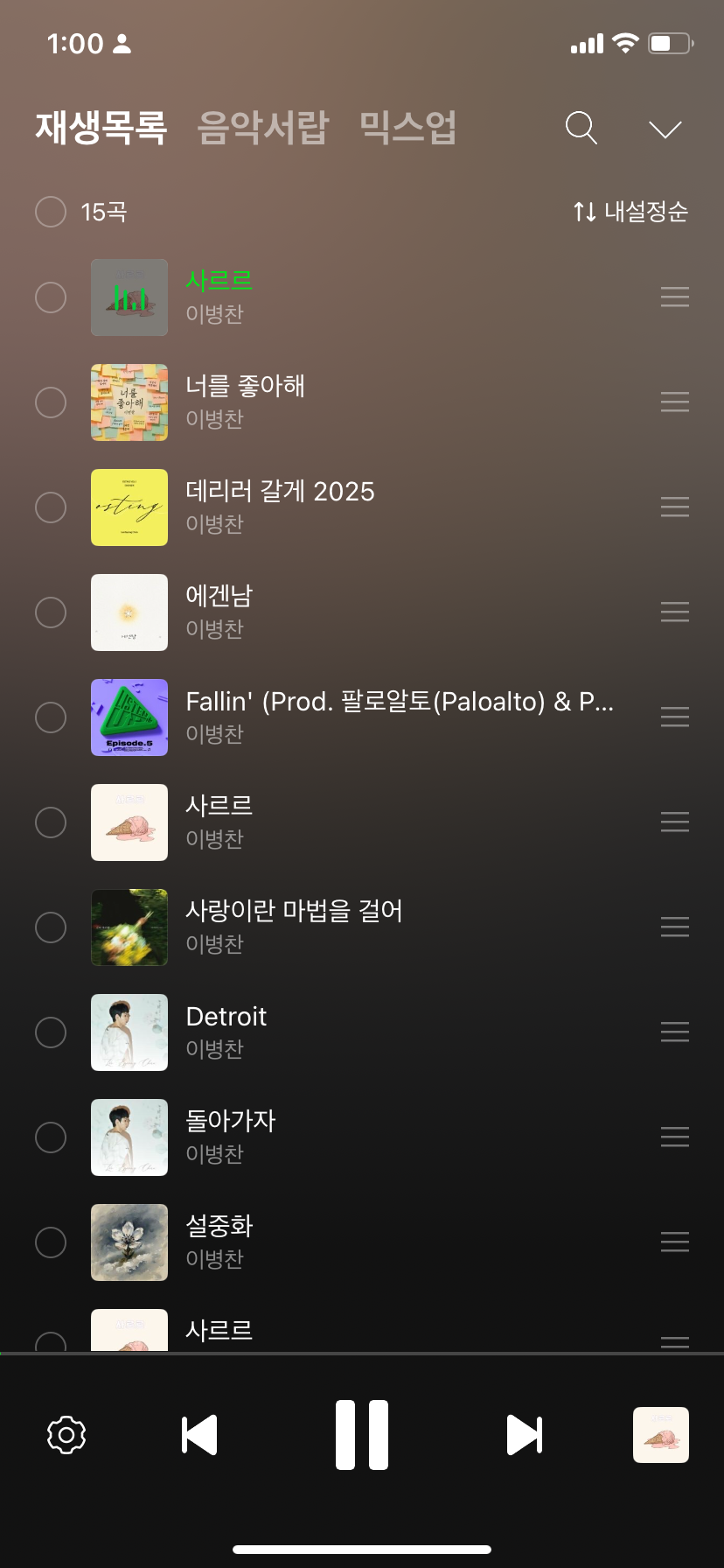
Task: Switch to the 음악서랍 tab
Action: click(262, 128)
